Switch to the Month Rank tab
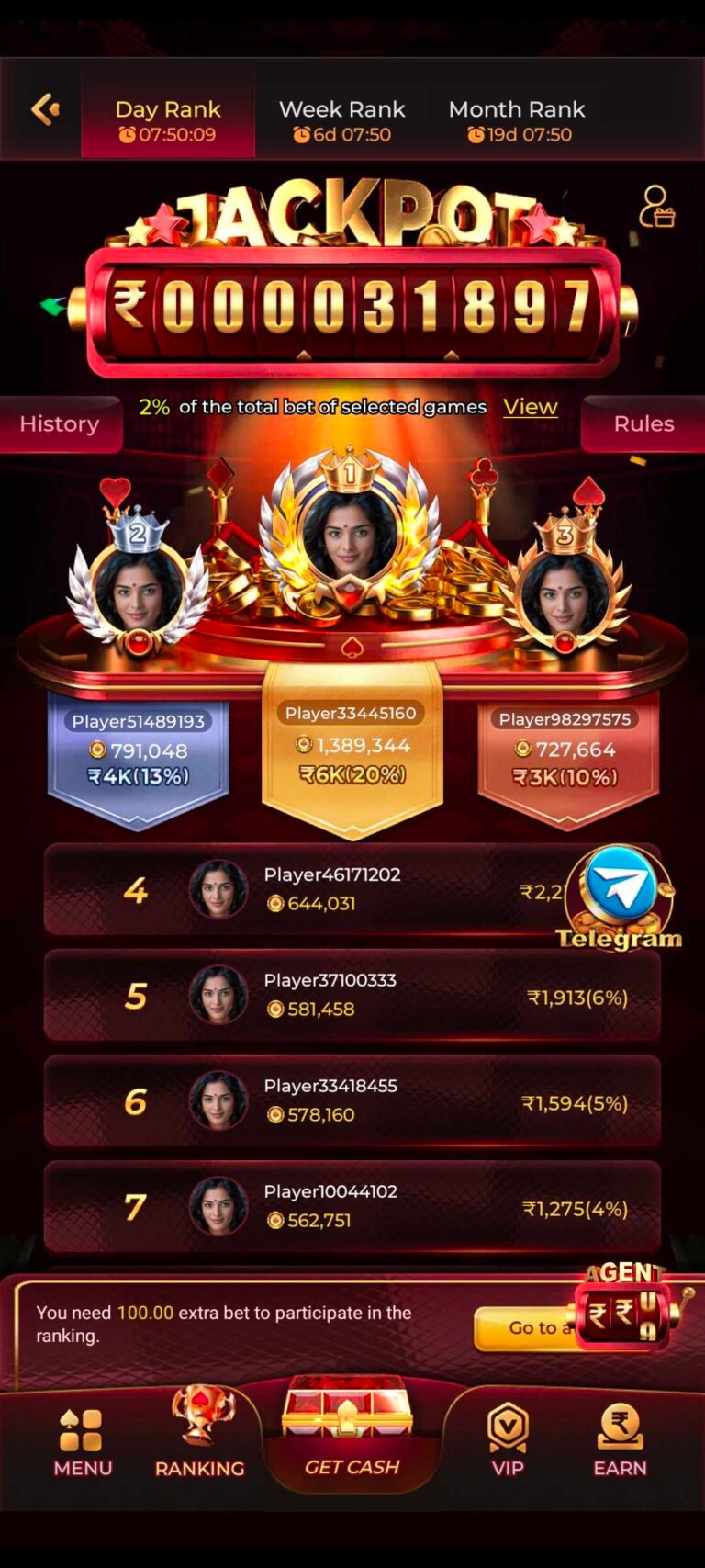Image resolution: width=705 pixels, height=1568 pixels. pyautogui.click(x=517, y=120)
